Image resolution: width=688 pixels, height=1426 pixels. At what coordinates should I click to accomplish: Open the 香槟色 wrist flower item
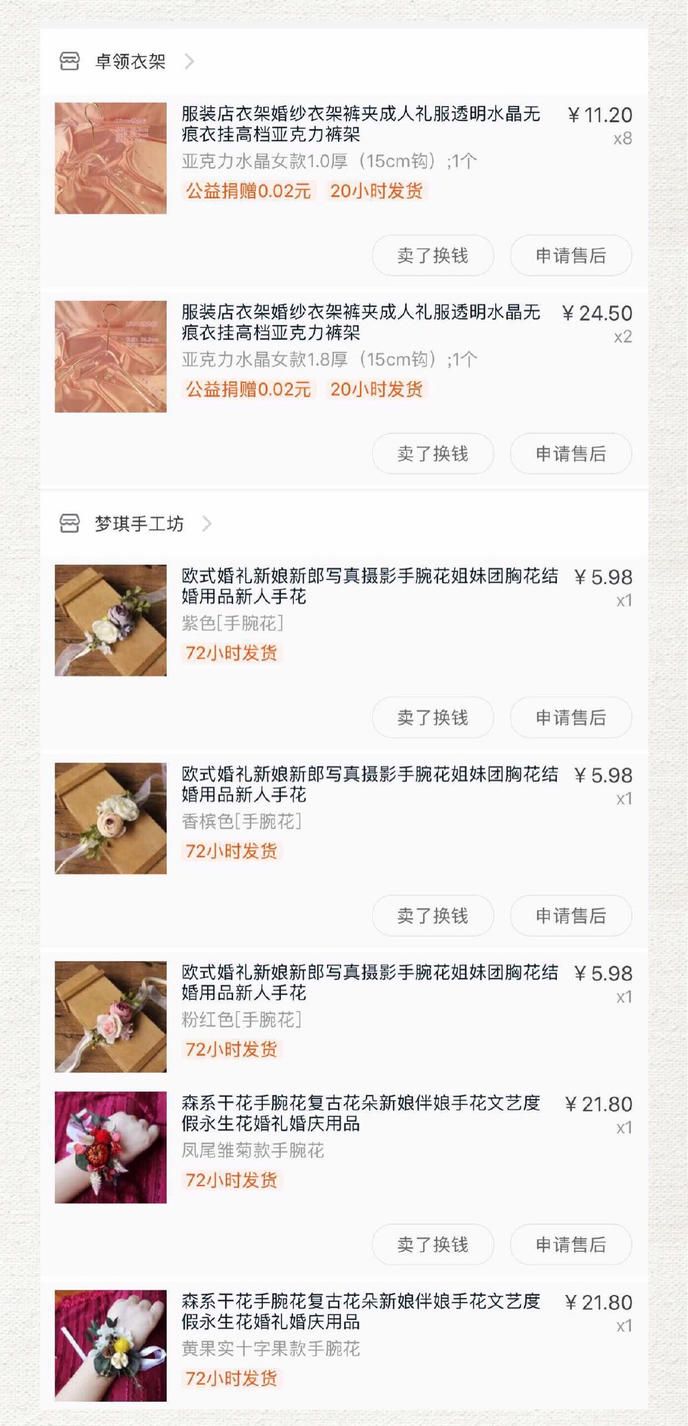[344, 817]
